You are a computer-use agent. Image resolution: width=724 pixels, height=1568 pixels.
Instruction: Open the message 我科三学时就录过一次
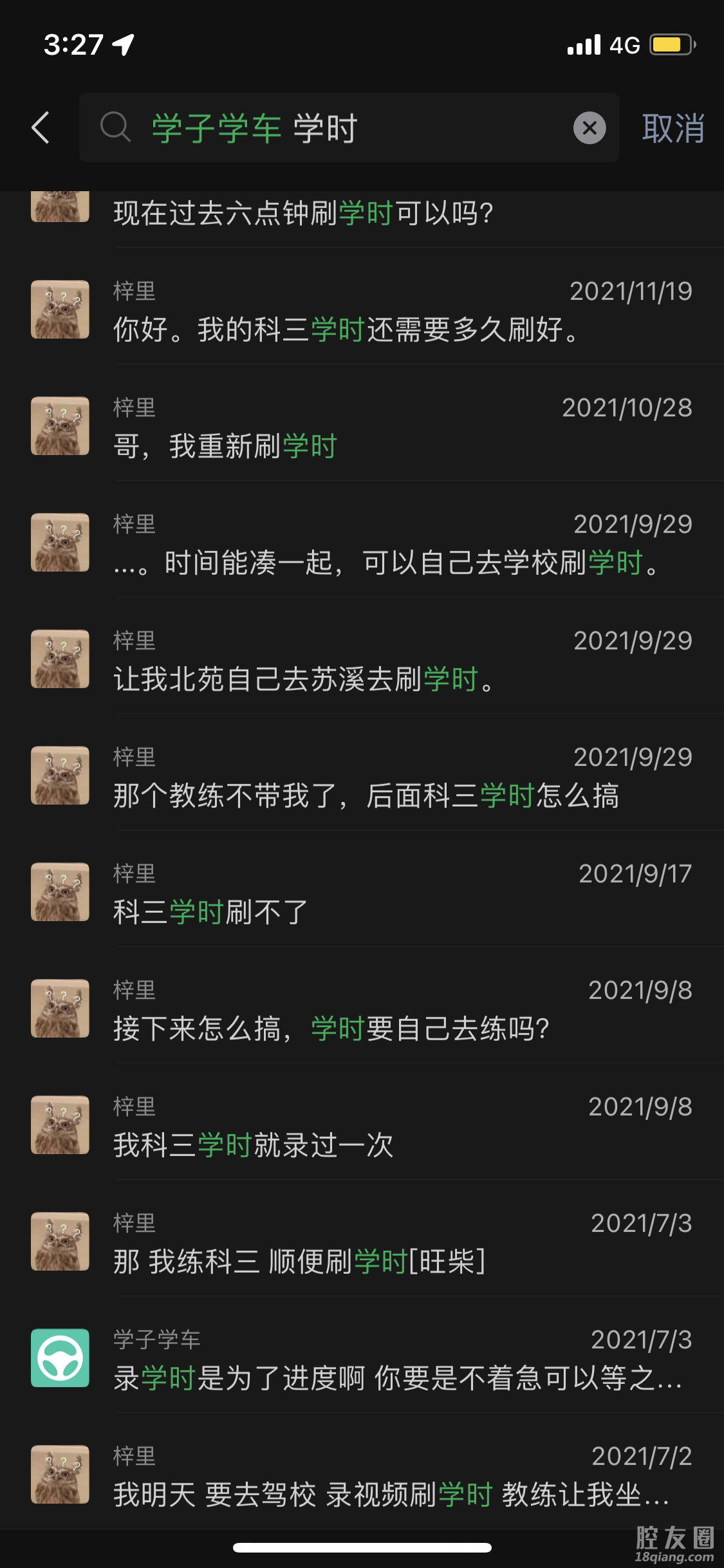coord(386,1127)
